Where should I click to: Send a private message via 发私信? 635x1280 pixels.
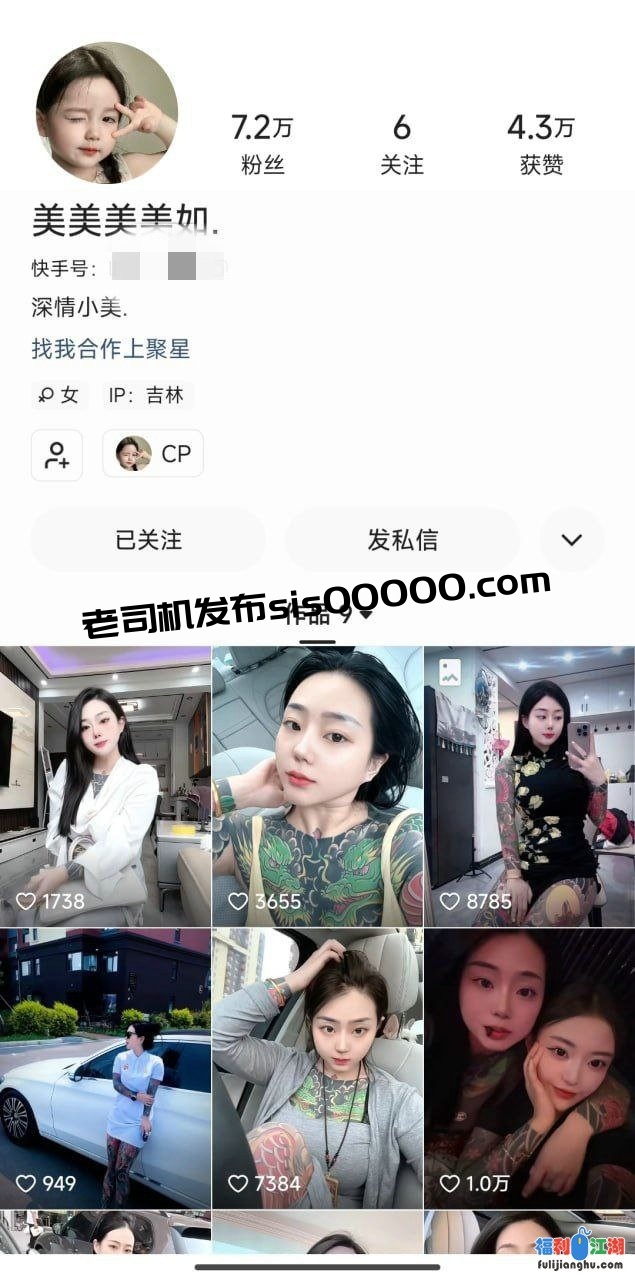402,540
